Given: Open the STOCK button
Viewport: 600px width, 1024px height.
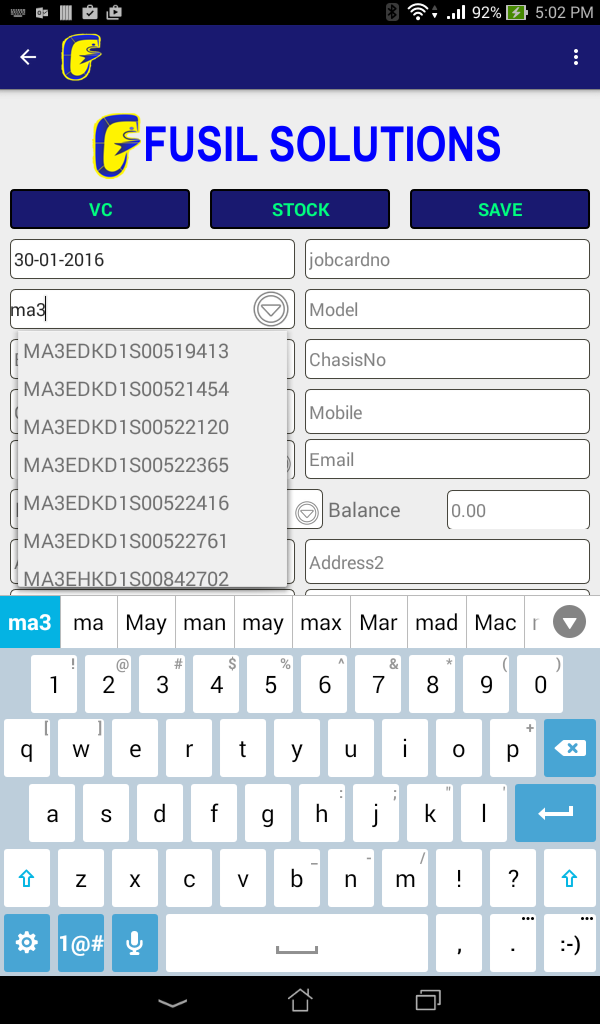Looking at the screenshot, I should 300,209.
